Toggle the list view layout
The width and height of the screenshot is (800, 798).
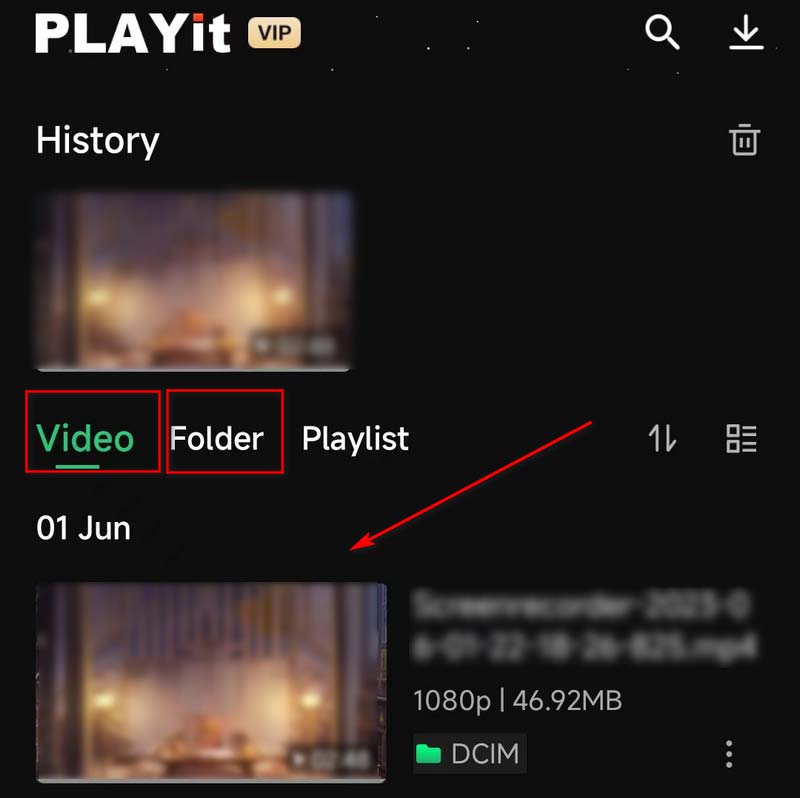pyautogui.click(x=741, y=438)
